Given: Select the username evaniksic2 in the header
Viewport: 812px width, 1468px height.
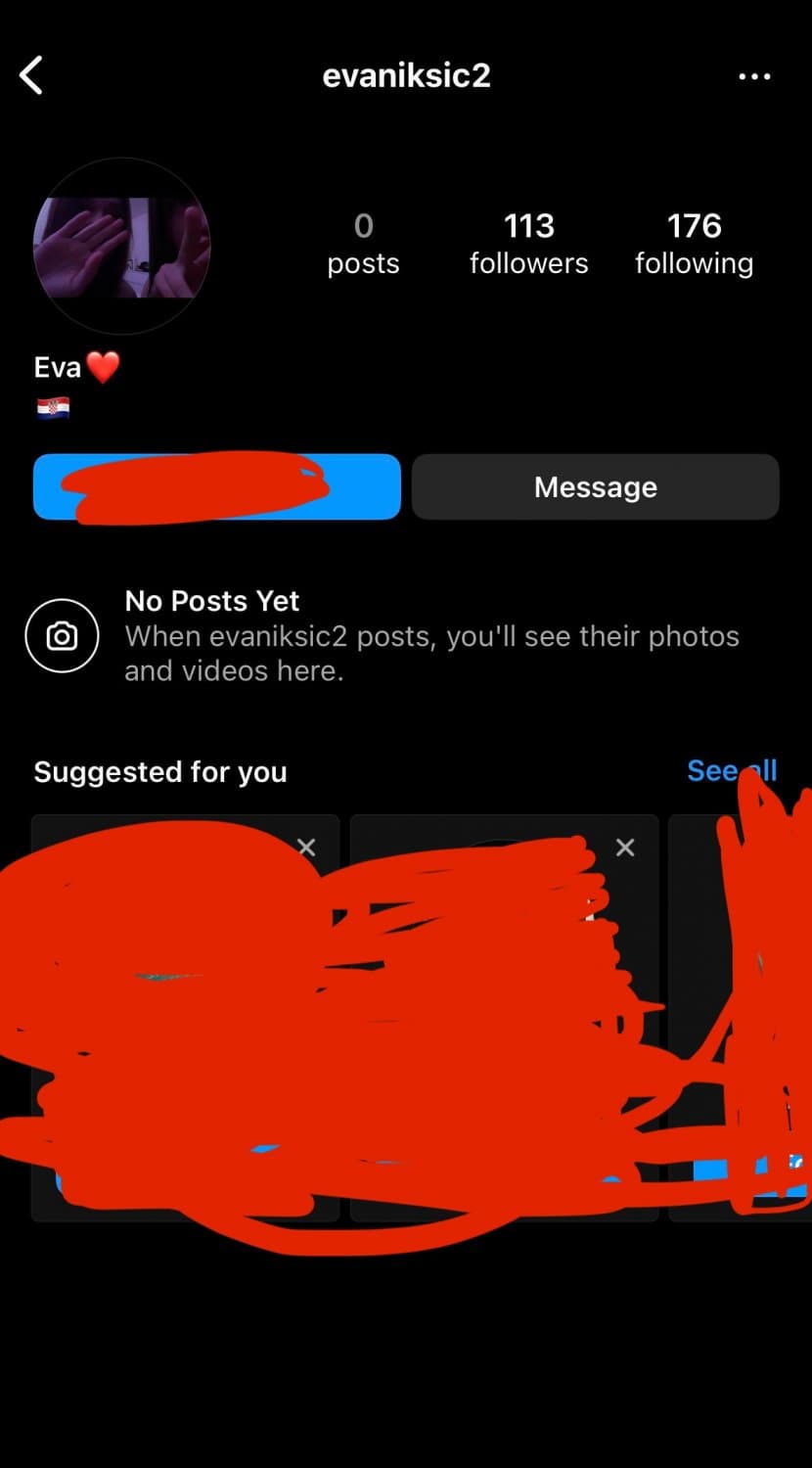Looking at the screenshot, I should pos(406,75).
